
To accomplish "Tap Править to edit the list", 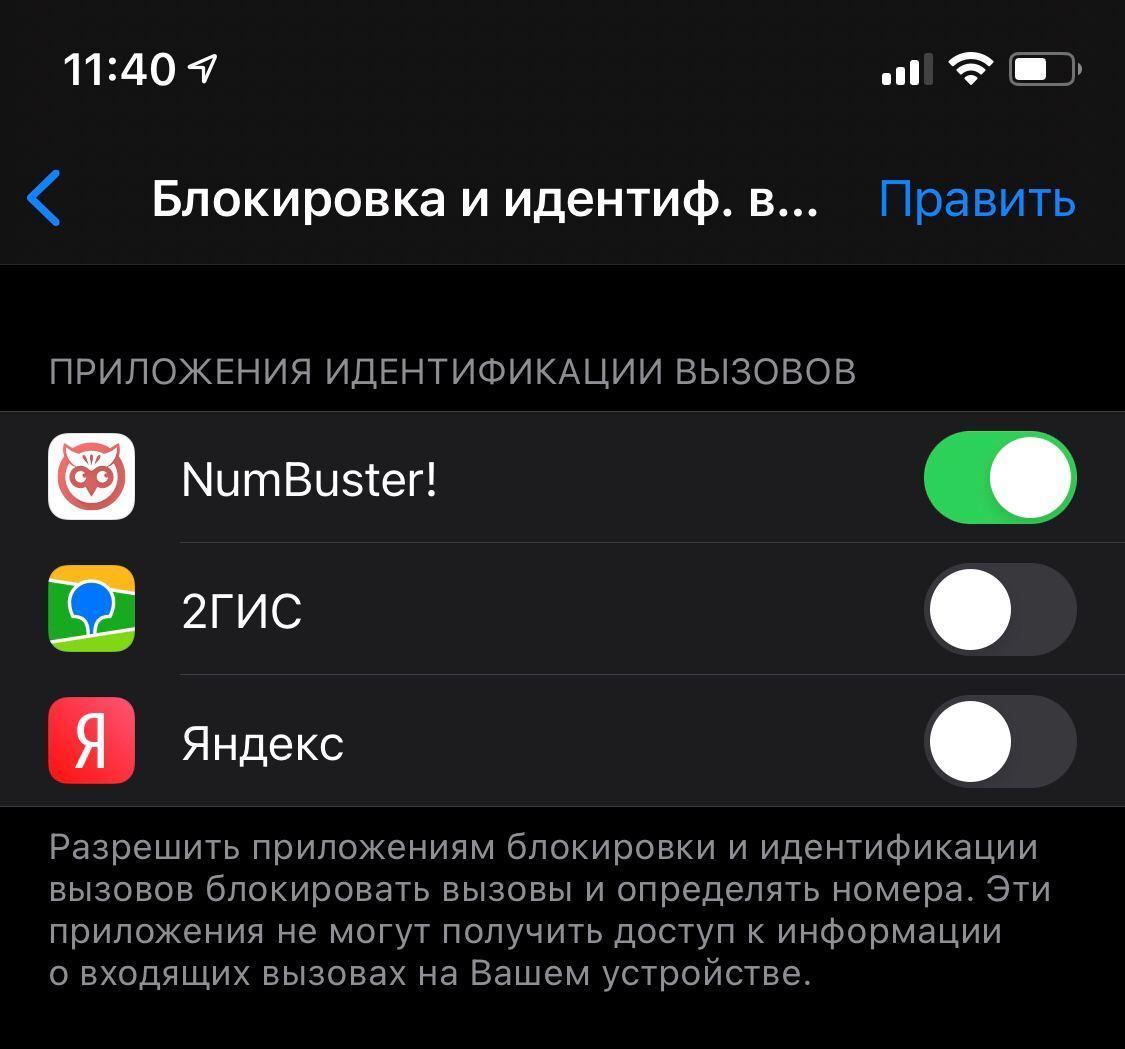I will pyautogui.click(x=976, y=198).
